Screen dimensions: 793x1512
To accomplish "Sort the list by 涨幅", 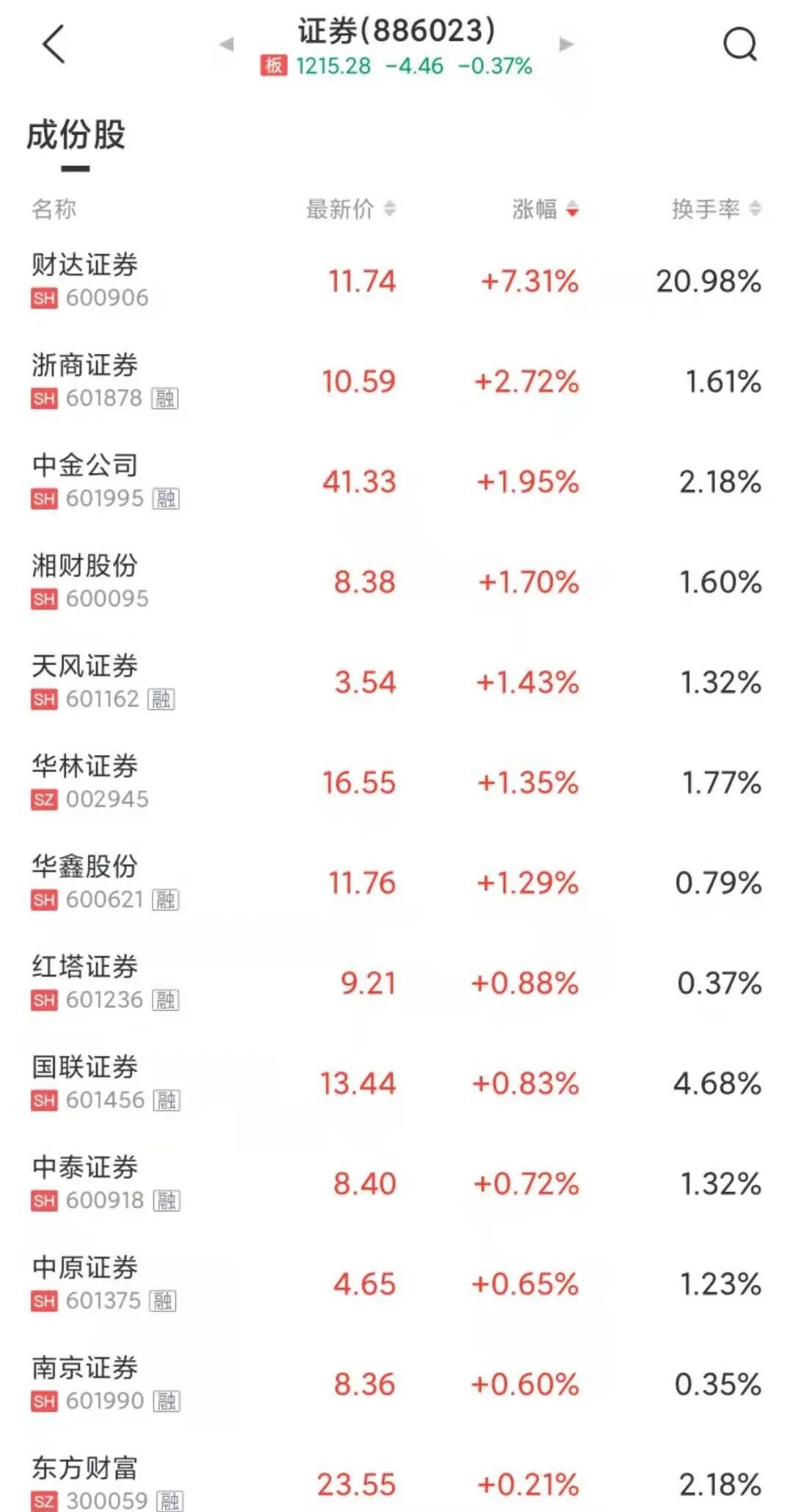I will coord(545,209).
